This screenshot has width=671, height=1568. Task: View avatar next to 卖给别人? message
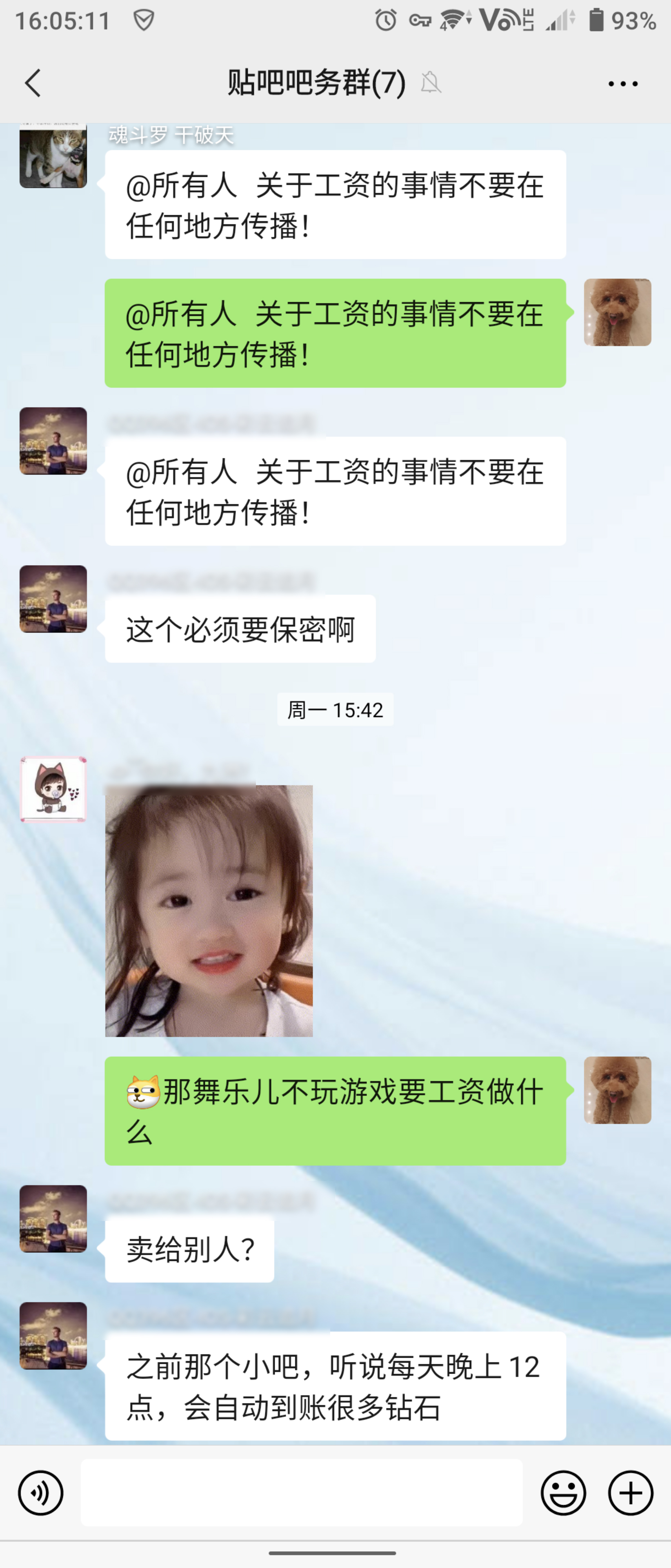click(53, 1218)
